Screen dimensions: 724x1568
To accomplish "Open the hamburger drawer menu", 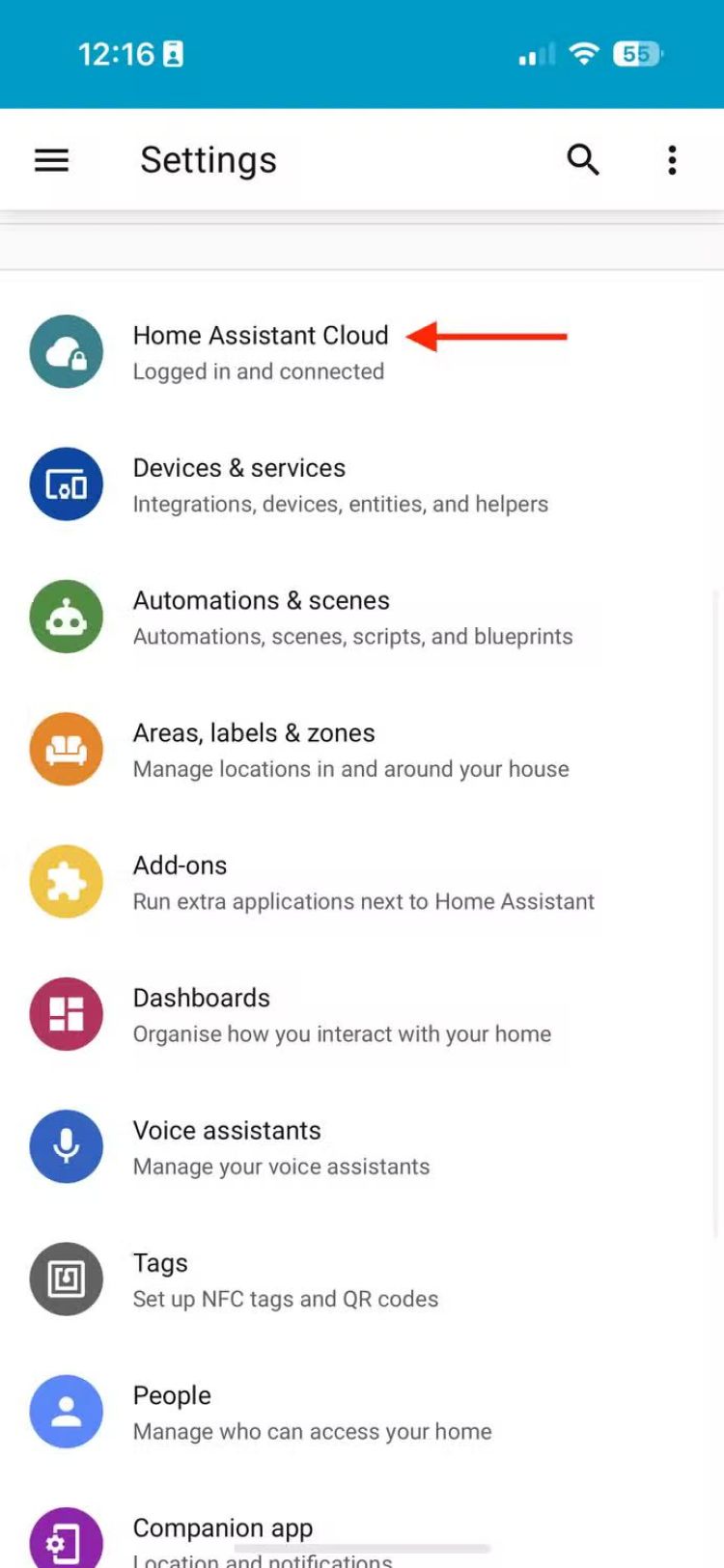I will coord(52,160).
